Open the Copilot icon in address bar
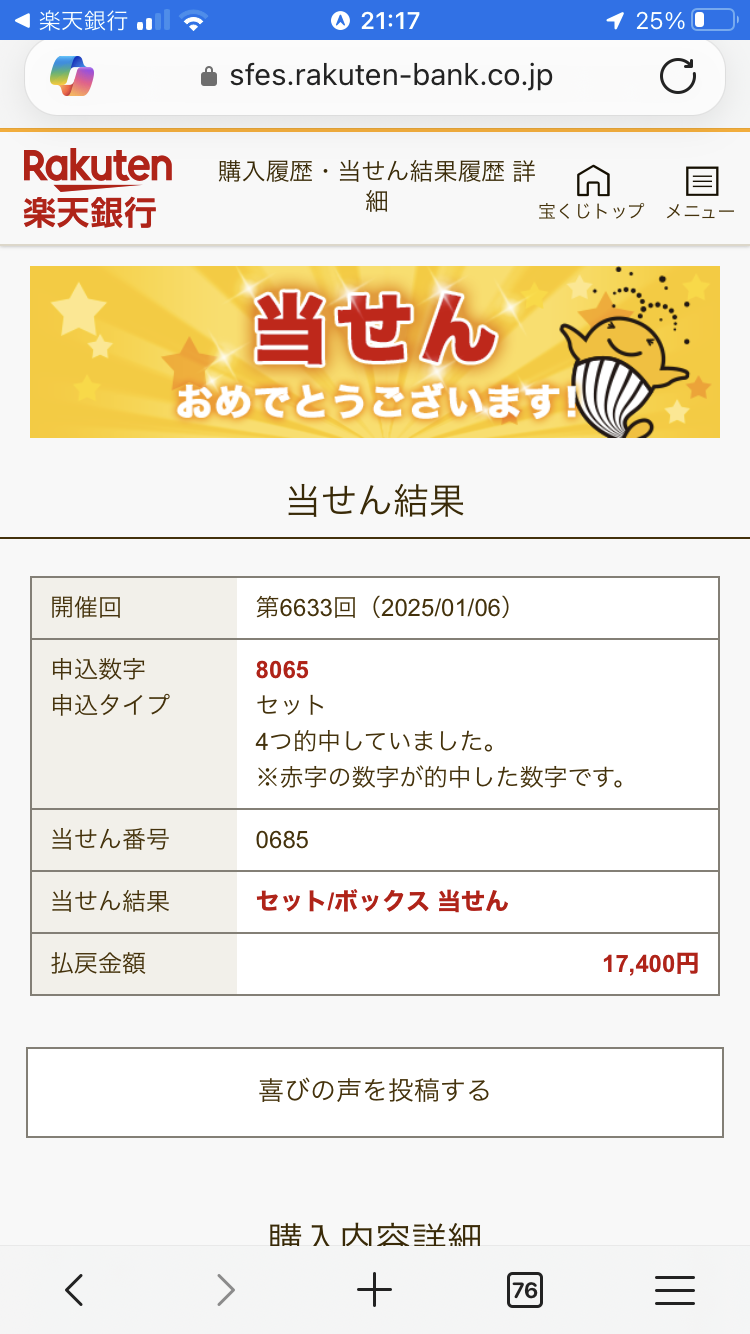 point(72,76)
